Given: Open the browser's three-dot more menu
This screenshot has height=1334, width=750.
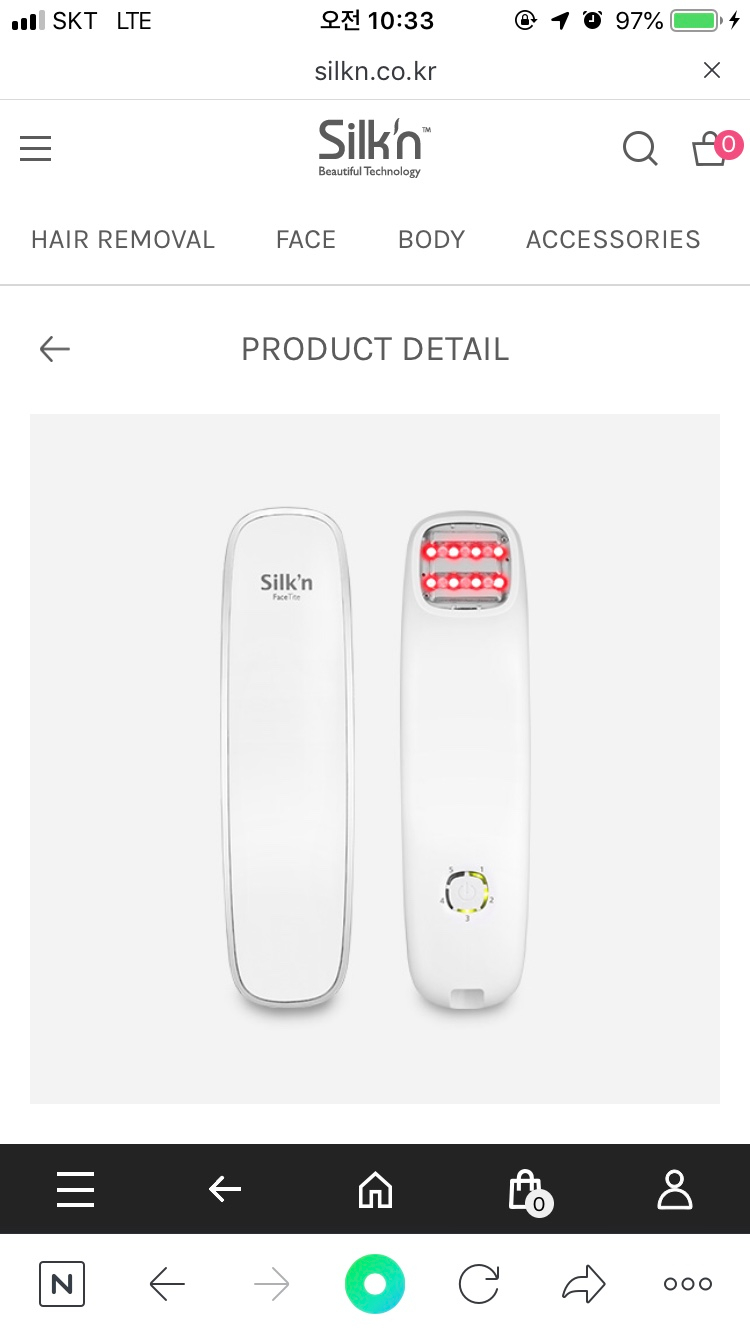Looking at the screenshot, I should (x=688, y=1284).
